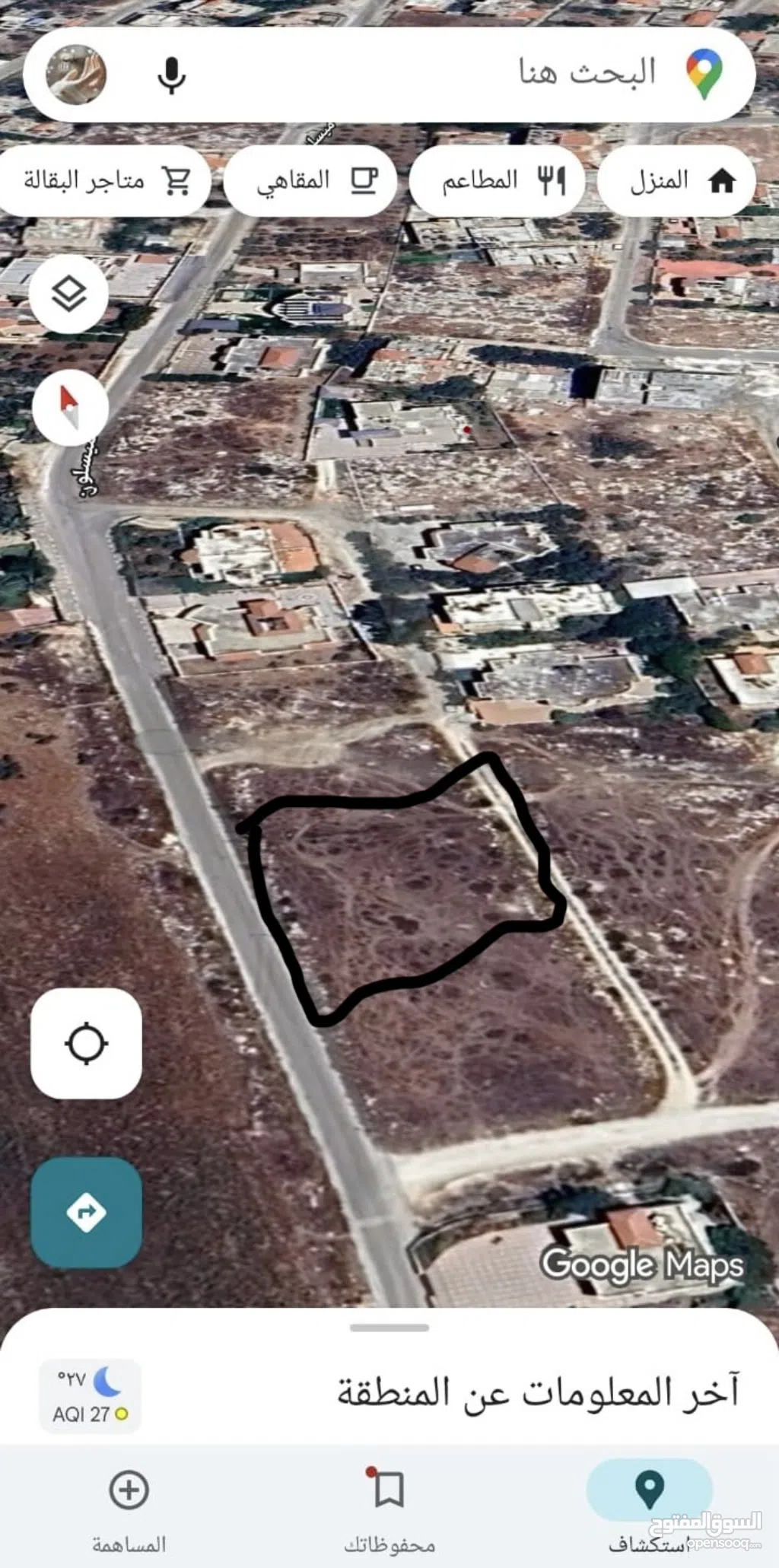Open the account profile picture
Viewport: 779px width, 1568px height.
pyautogui.click(x=76, y=75)
